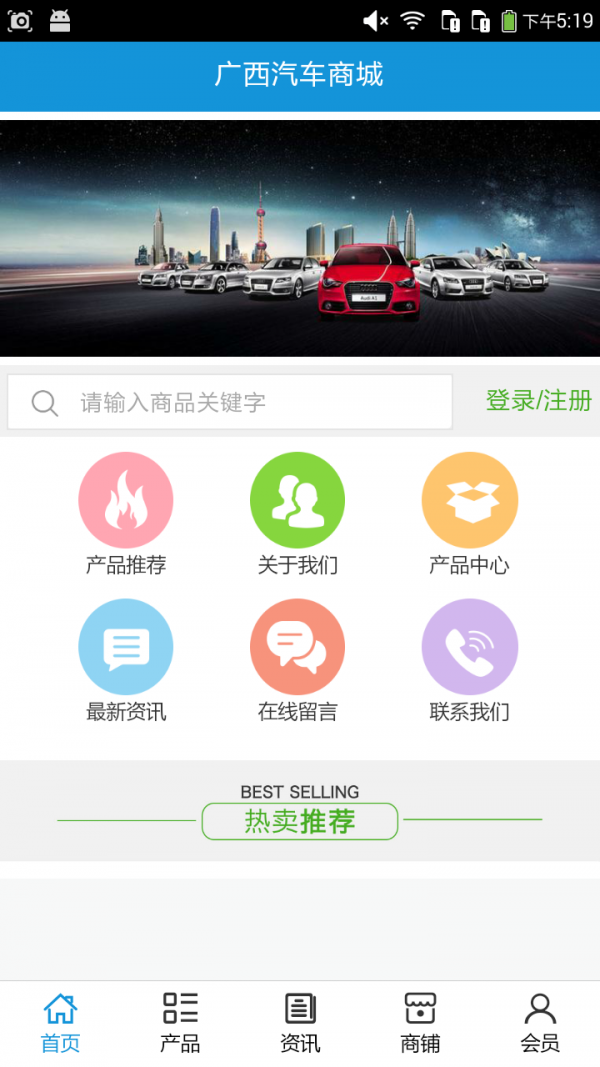
Task: Open 在线留言 message board
Action: 297,647
